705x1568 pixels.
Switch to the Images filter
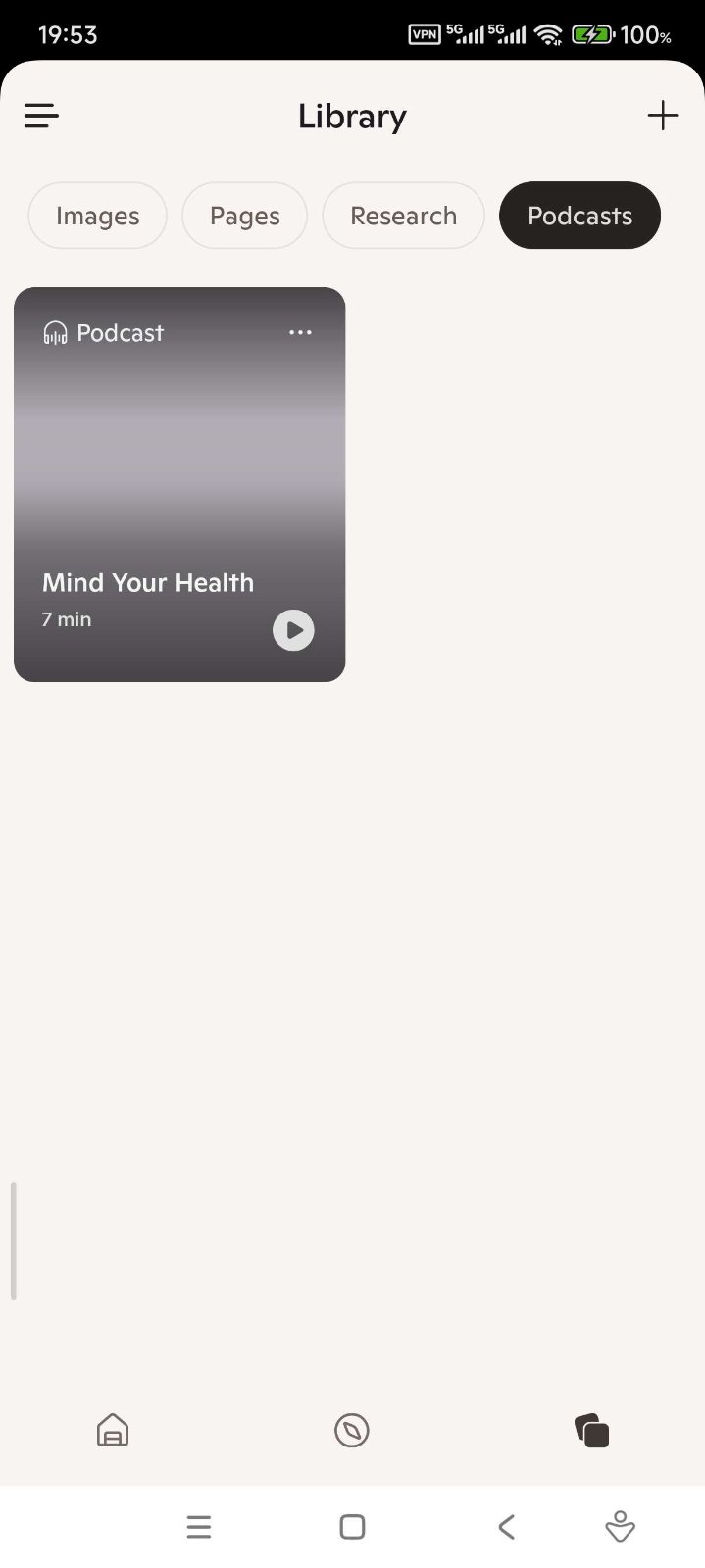click(x=98, y=216)
